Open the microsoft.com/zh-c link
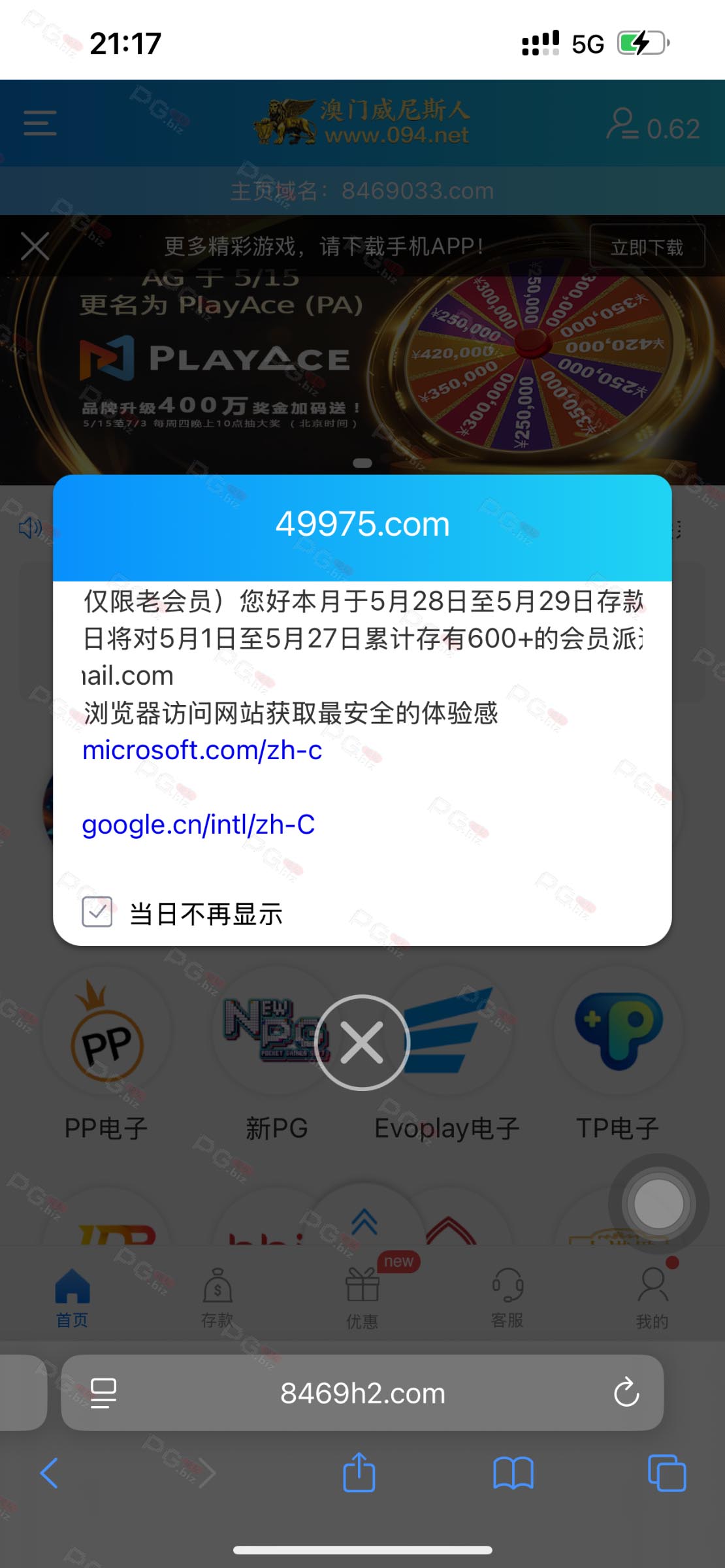The image size is (725, 1568). (x=202, y=750)
